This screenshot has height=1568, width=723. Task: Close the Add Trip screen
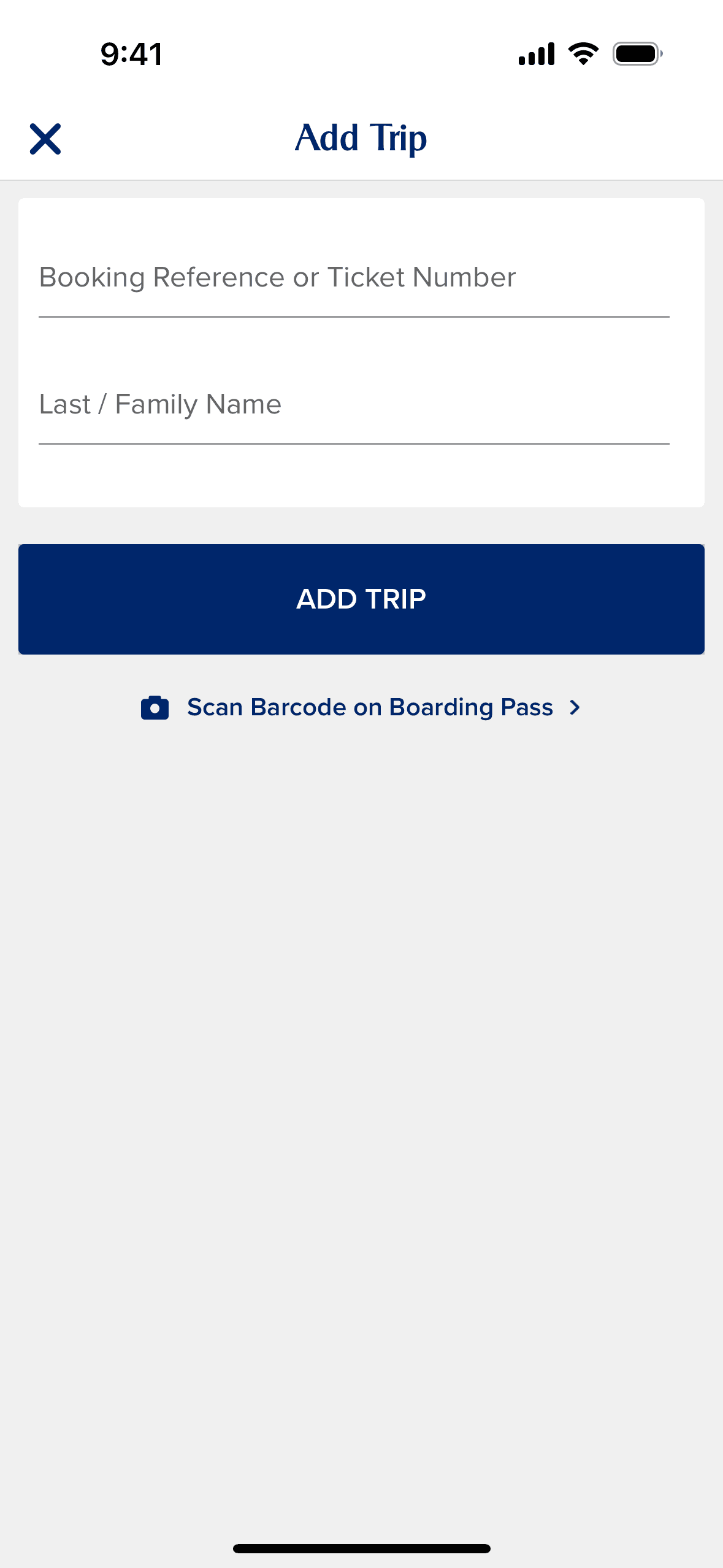pos(45,139)
